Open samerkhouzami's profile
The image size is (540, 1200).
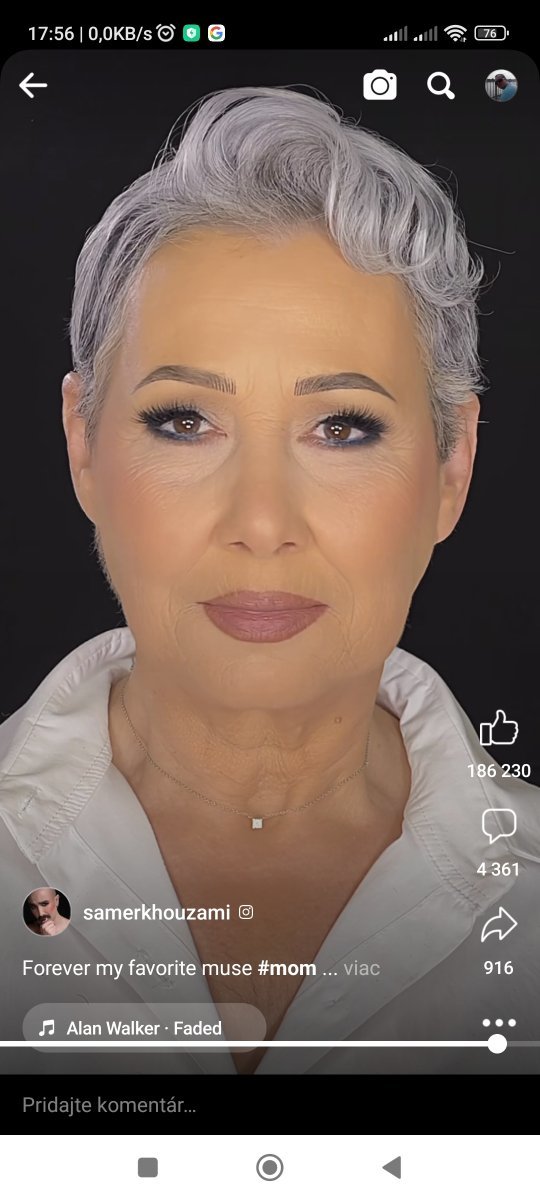(156, 912)
